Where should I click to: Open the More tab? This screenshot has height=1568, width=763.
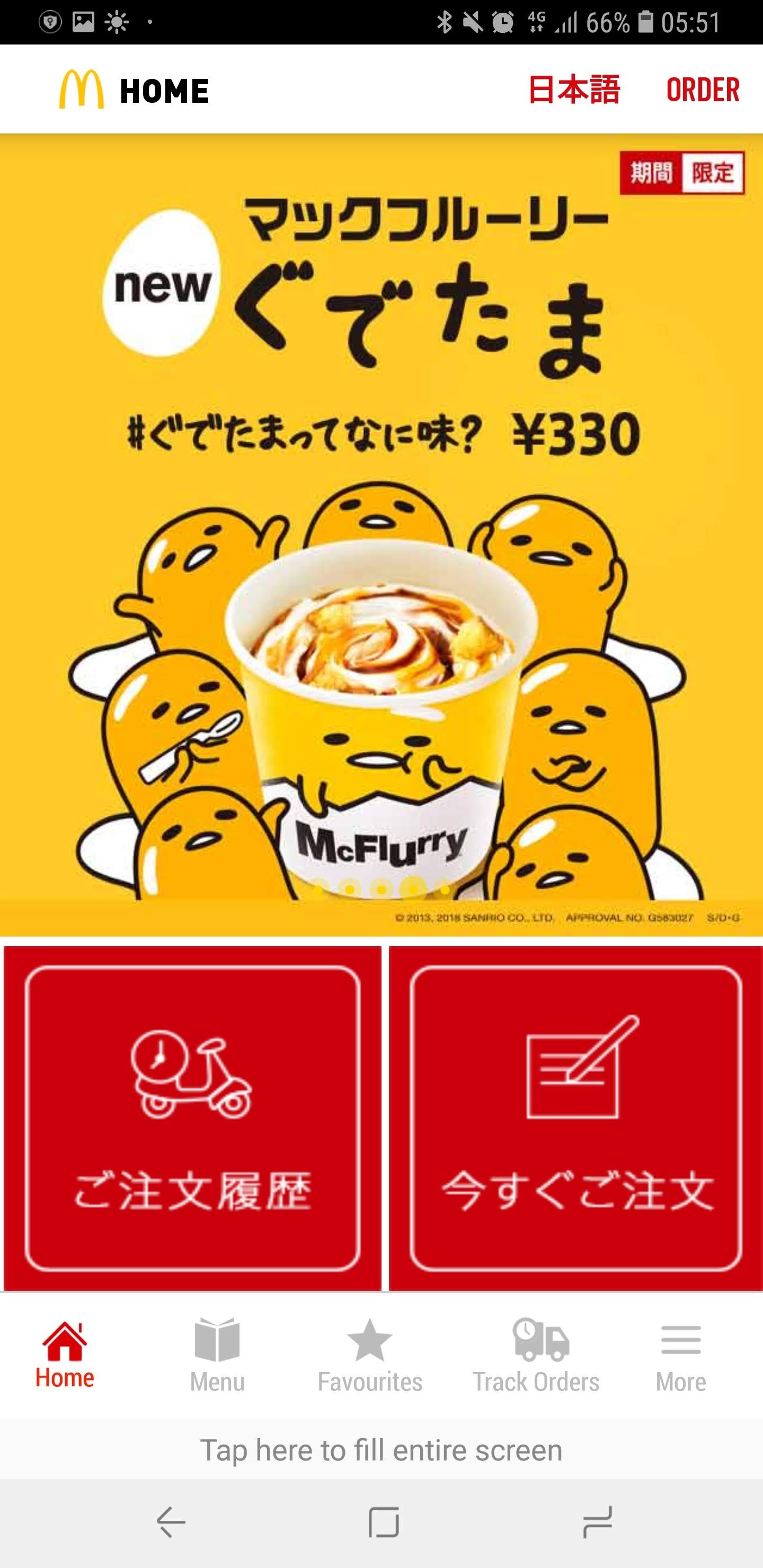tap(680, 1356)
